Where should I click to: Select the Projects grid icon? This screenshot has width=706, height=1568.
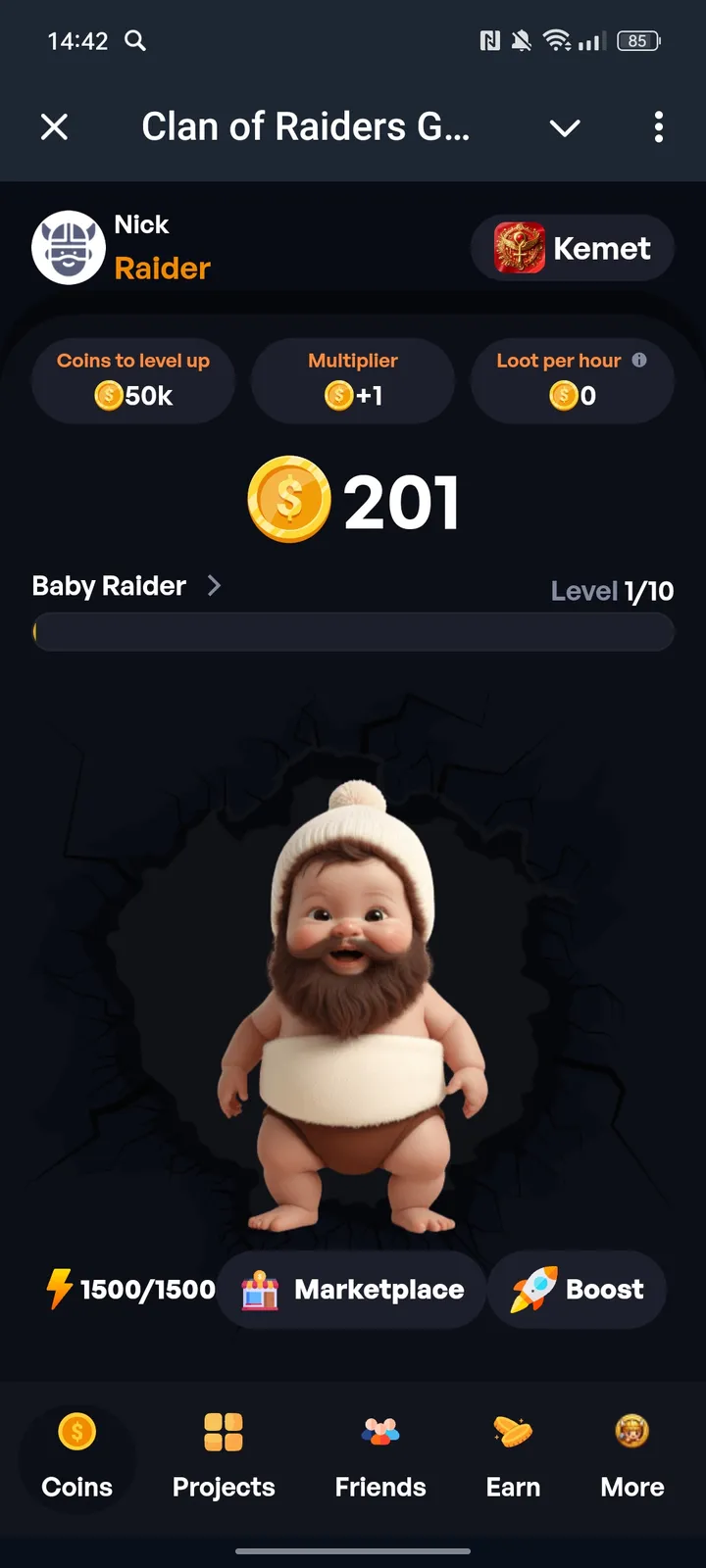[224, 1432]
